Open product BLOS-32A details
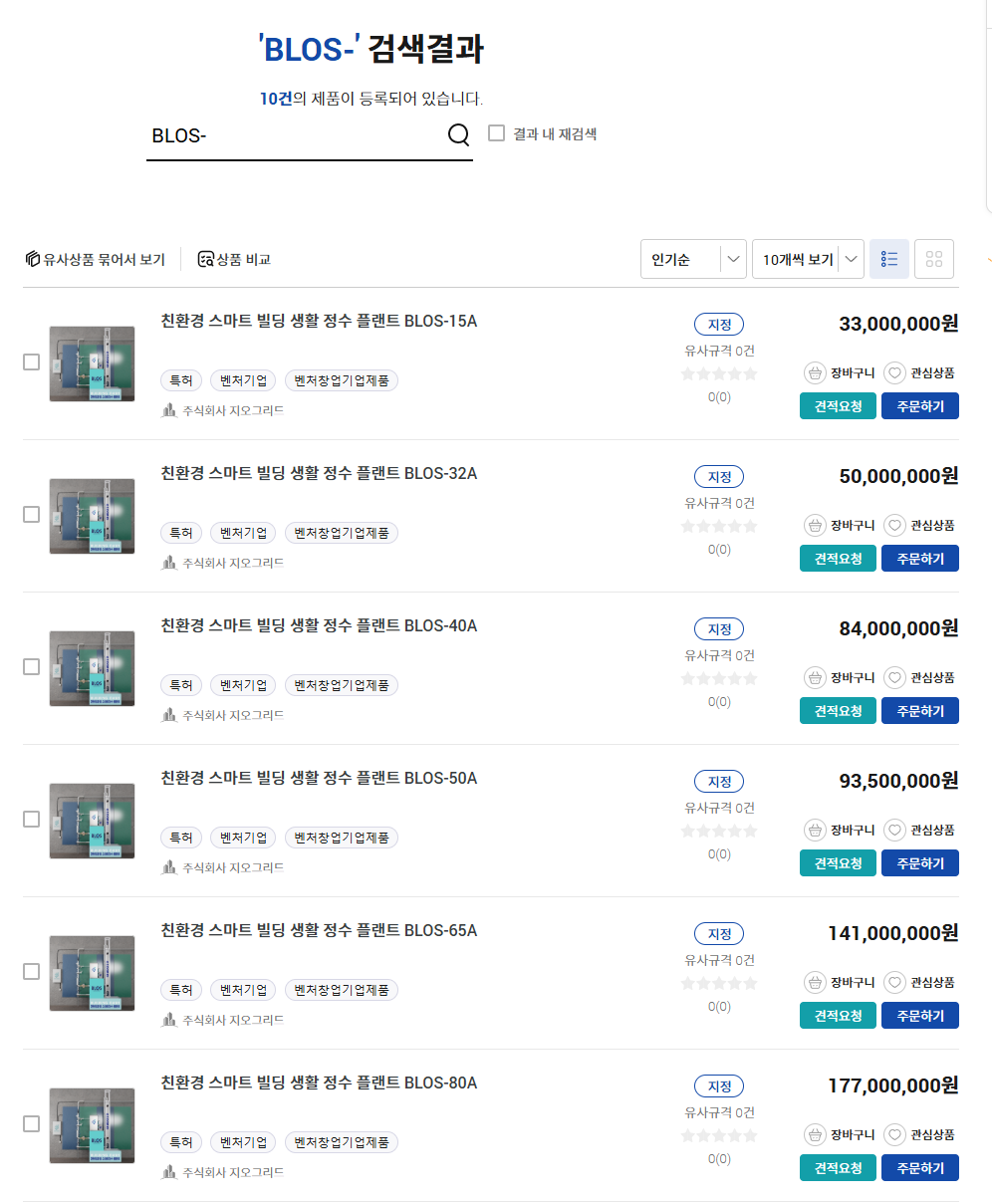Image resolution: width=992 pixels, height=1204 pixels. coord(319,473)
